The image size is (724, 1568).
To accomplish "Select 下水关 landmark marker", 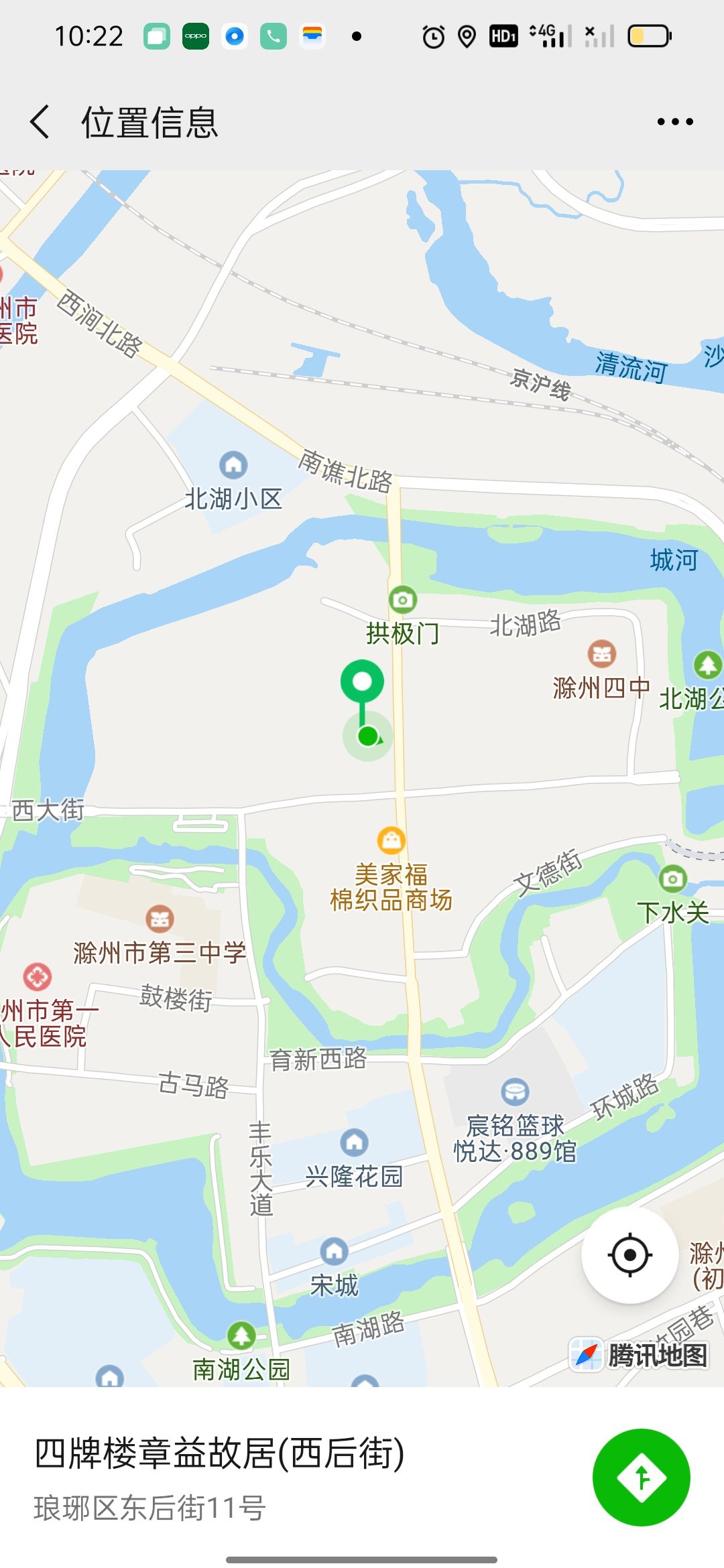I will tap(672, 879).
